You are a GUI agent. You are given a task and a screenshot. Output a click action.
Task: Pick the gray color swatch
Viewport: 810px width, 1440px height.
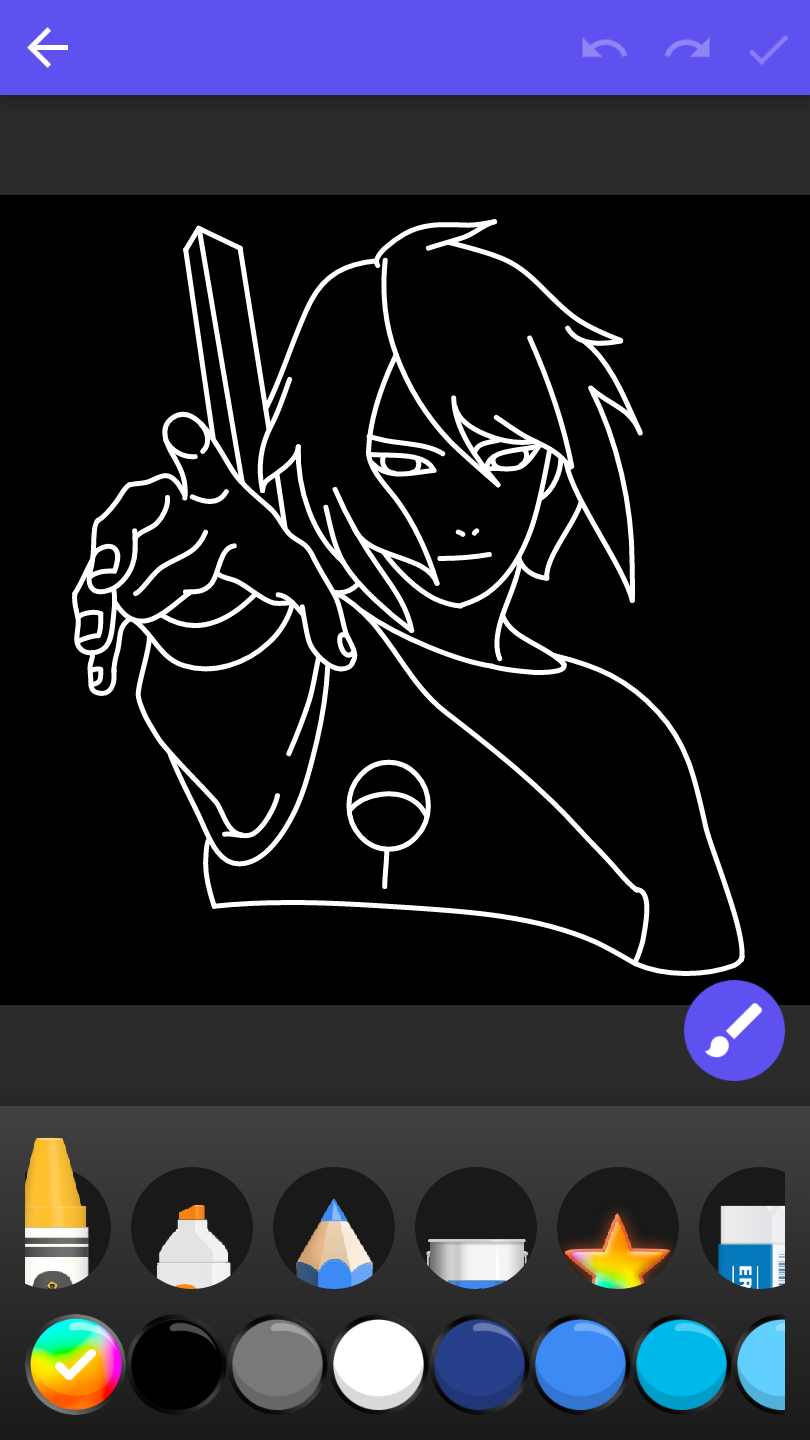[x=277, y=1364]
